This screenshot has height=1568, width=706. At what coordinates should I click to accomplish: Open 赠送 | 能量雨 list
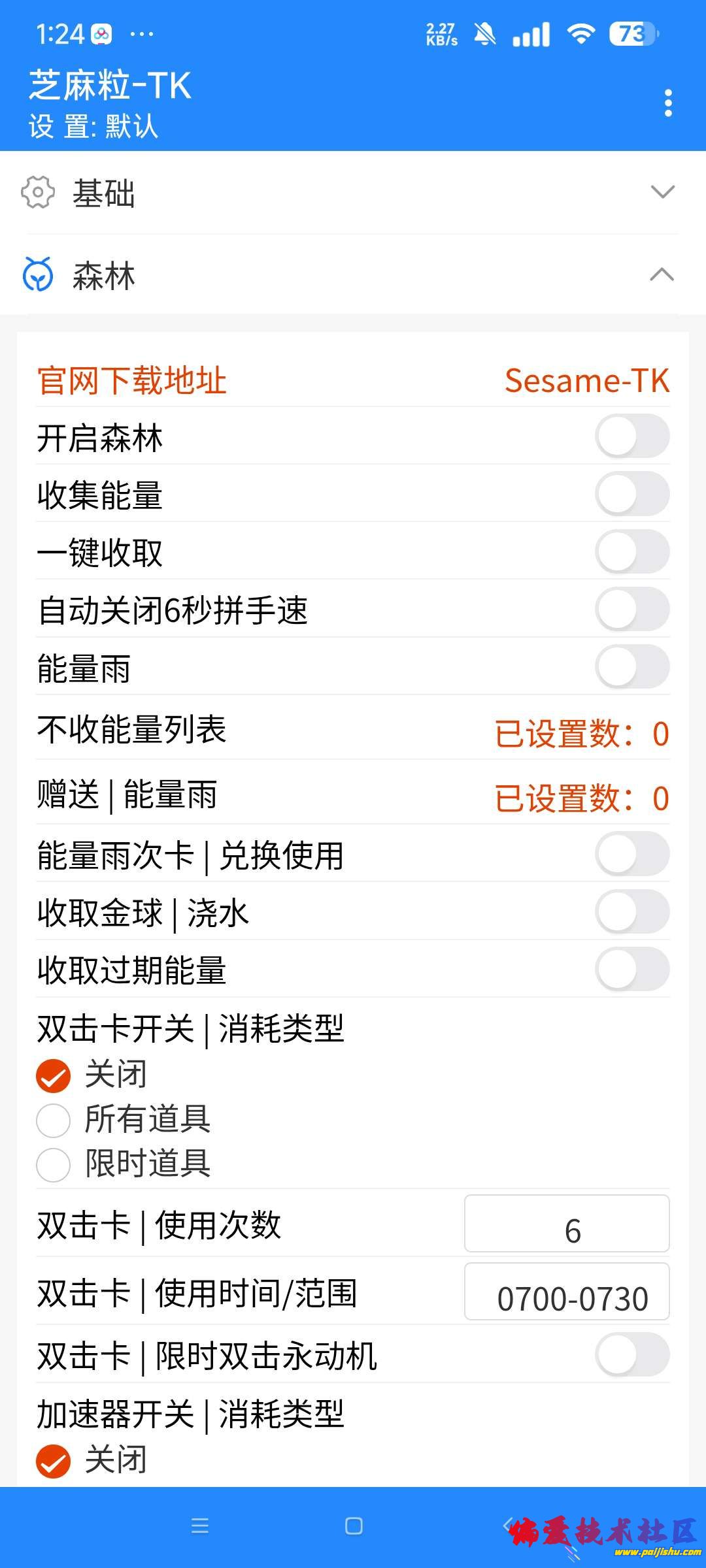353,796
